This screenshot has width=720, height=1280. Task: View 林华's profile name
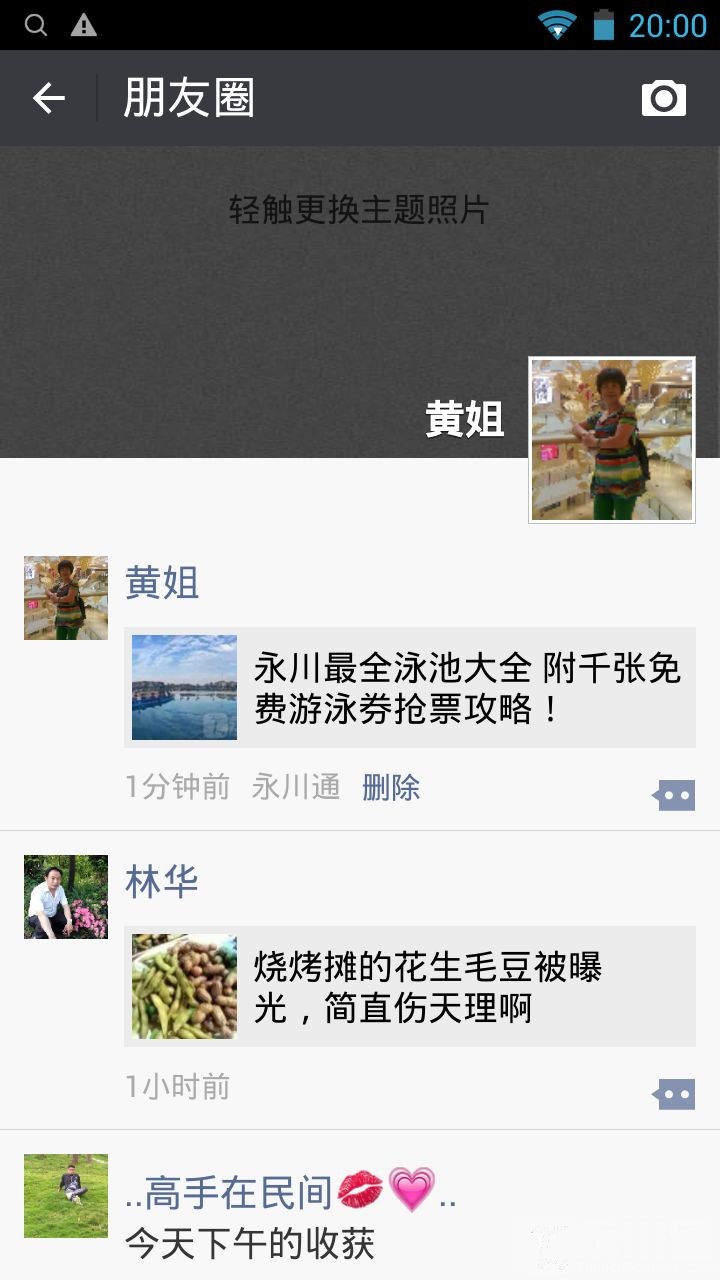point(162,881)
